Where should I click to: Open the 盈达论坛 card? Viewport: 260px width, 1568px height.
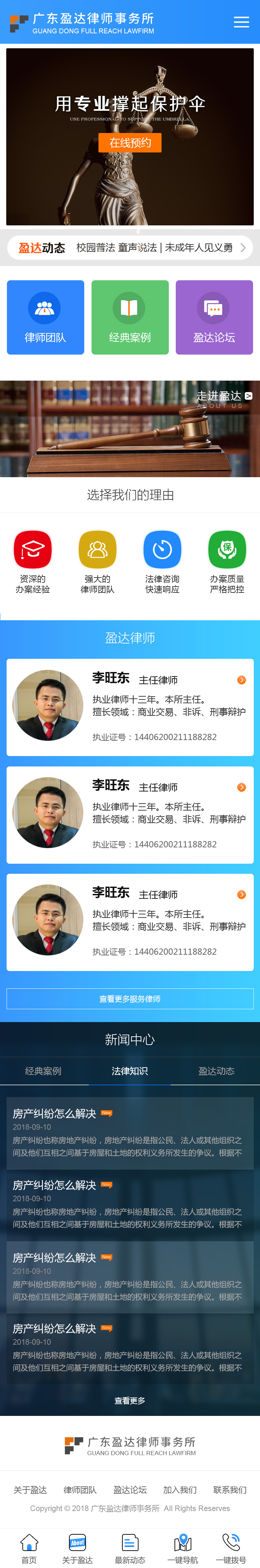coord(214,317)
